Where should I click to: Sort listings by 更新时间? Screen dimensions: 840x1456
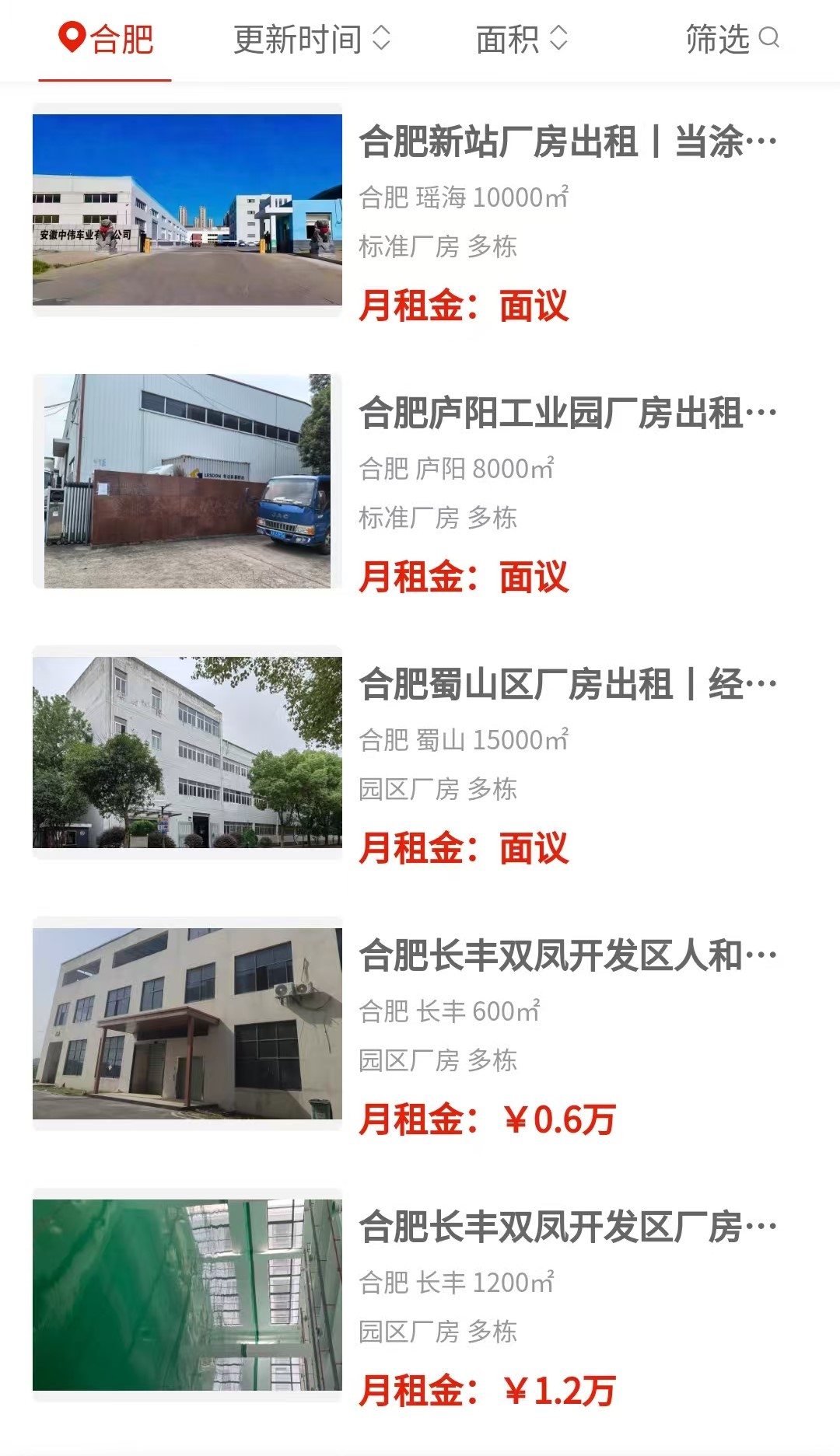click(x=311, y=39)
